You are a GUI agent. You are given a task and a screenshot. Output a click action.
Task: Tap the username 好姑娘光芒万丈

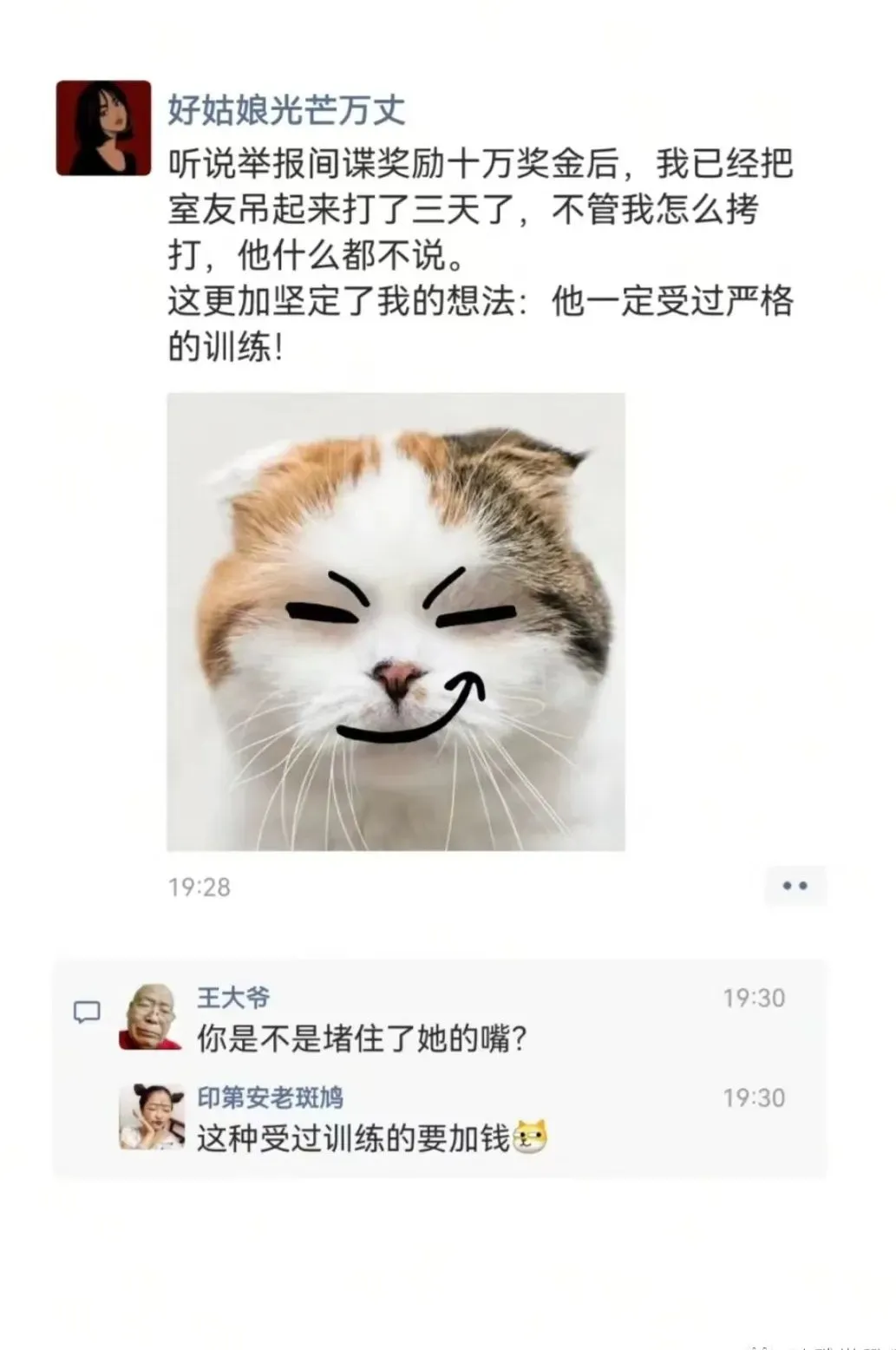286,110
